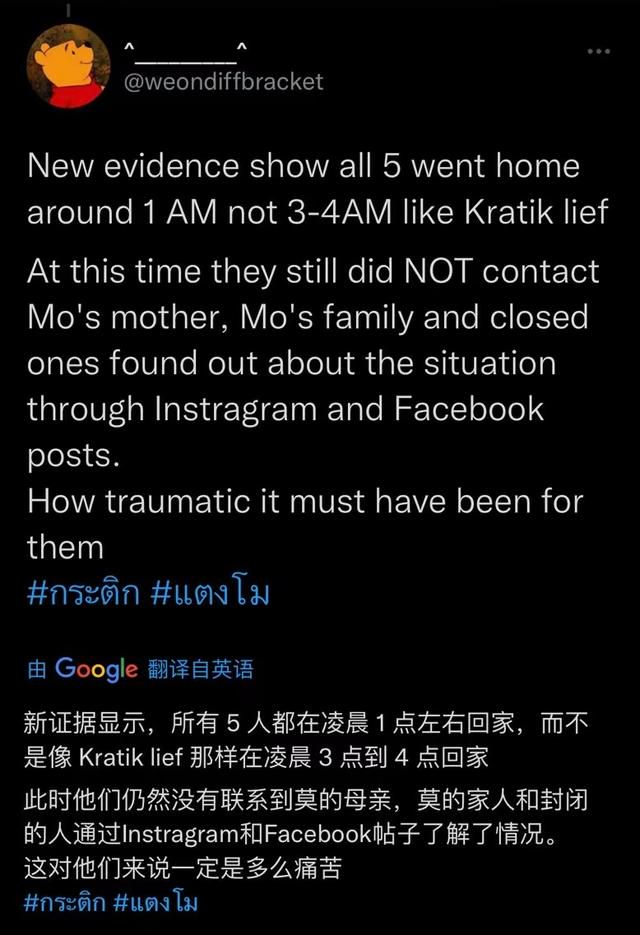Open the Winnie the Pooh profile avatar
This screenshot has width=640, height=935.
[x=68, y=67]
